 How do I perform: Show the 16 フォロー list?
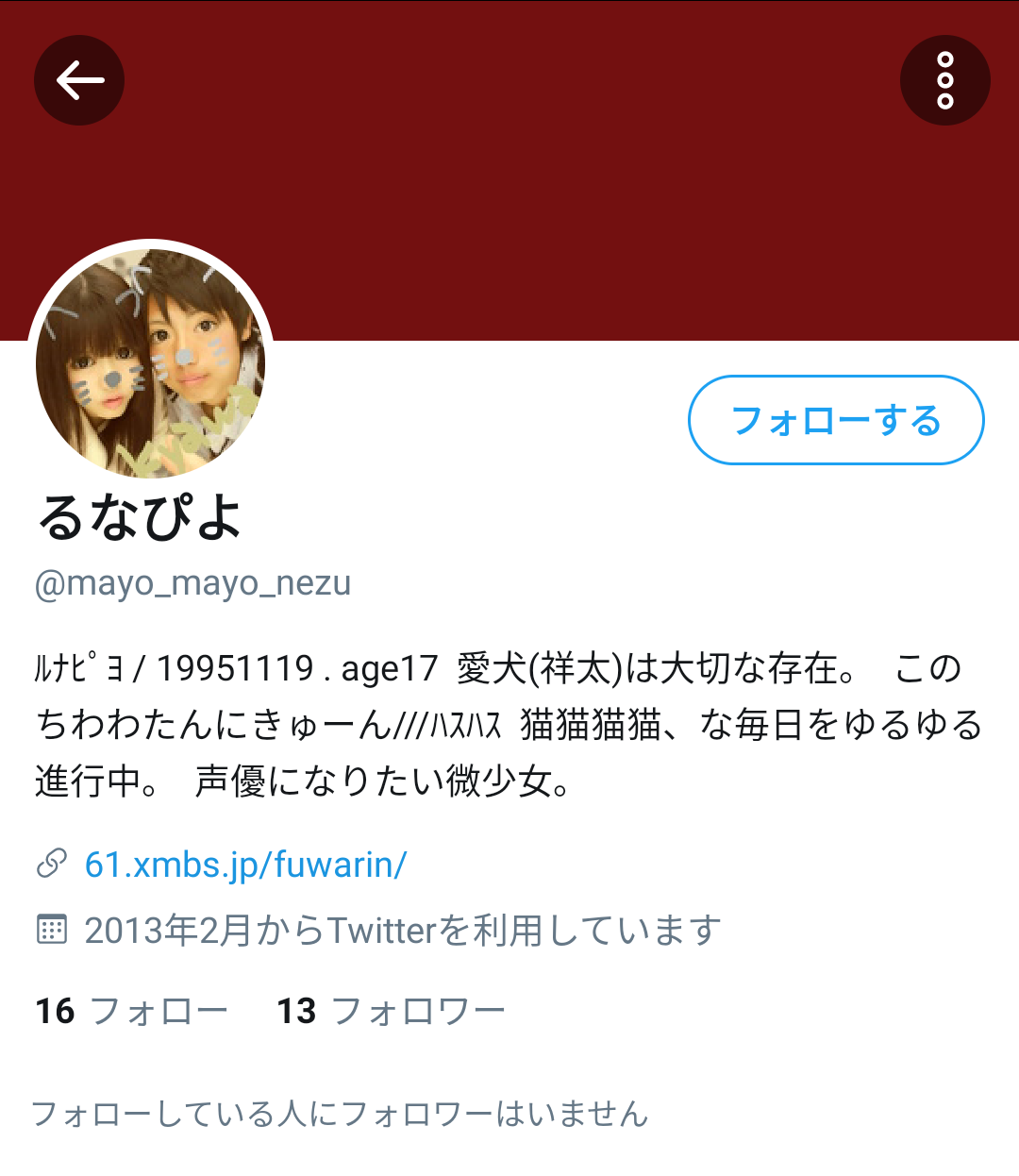click(131, 1011)
